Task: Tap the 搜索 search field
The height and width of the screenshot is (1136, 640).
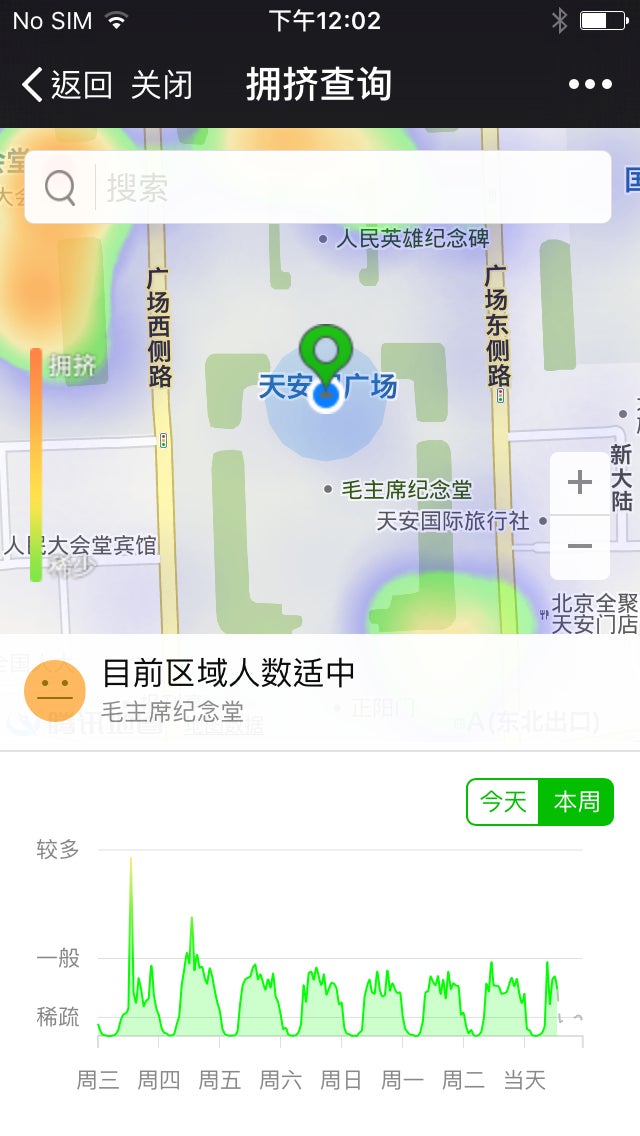Action: [318, 188]
